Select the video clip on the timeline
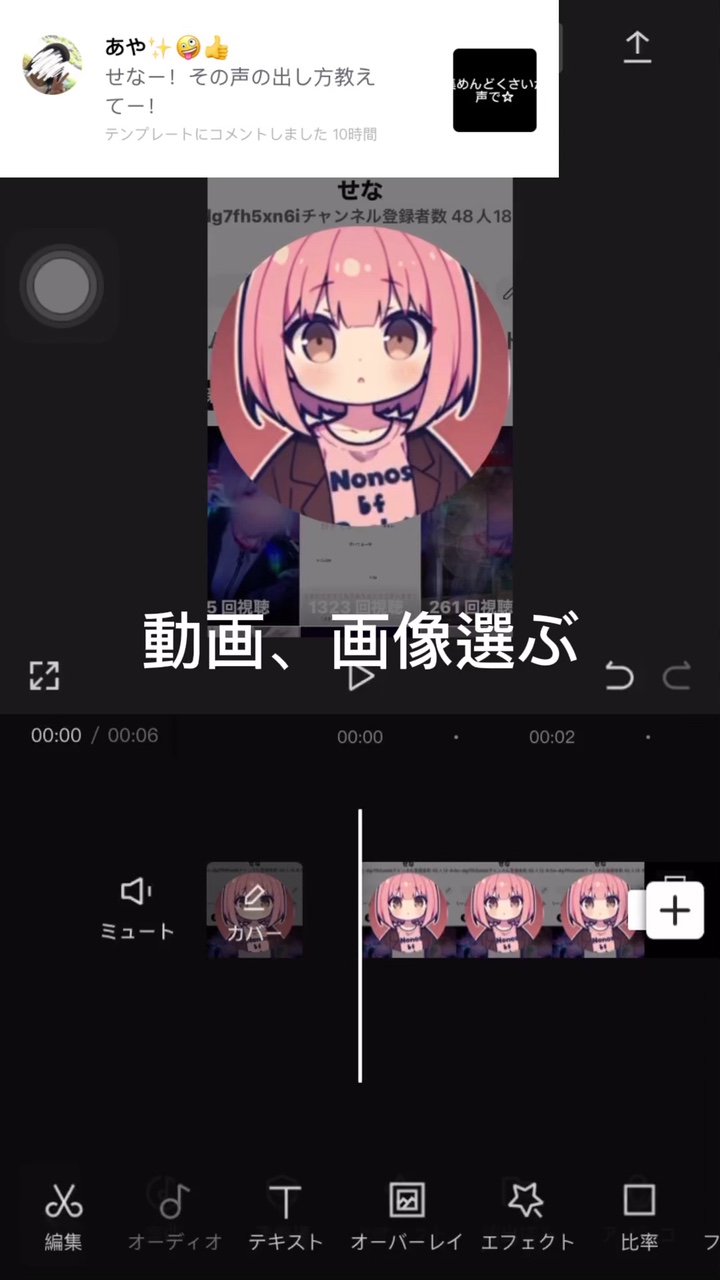The width and height of the screenshot is (720, 1280). point(502,910)
